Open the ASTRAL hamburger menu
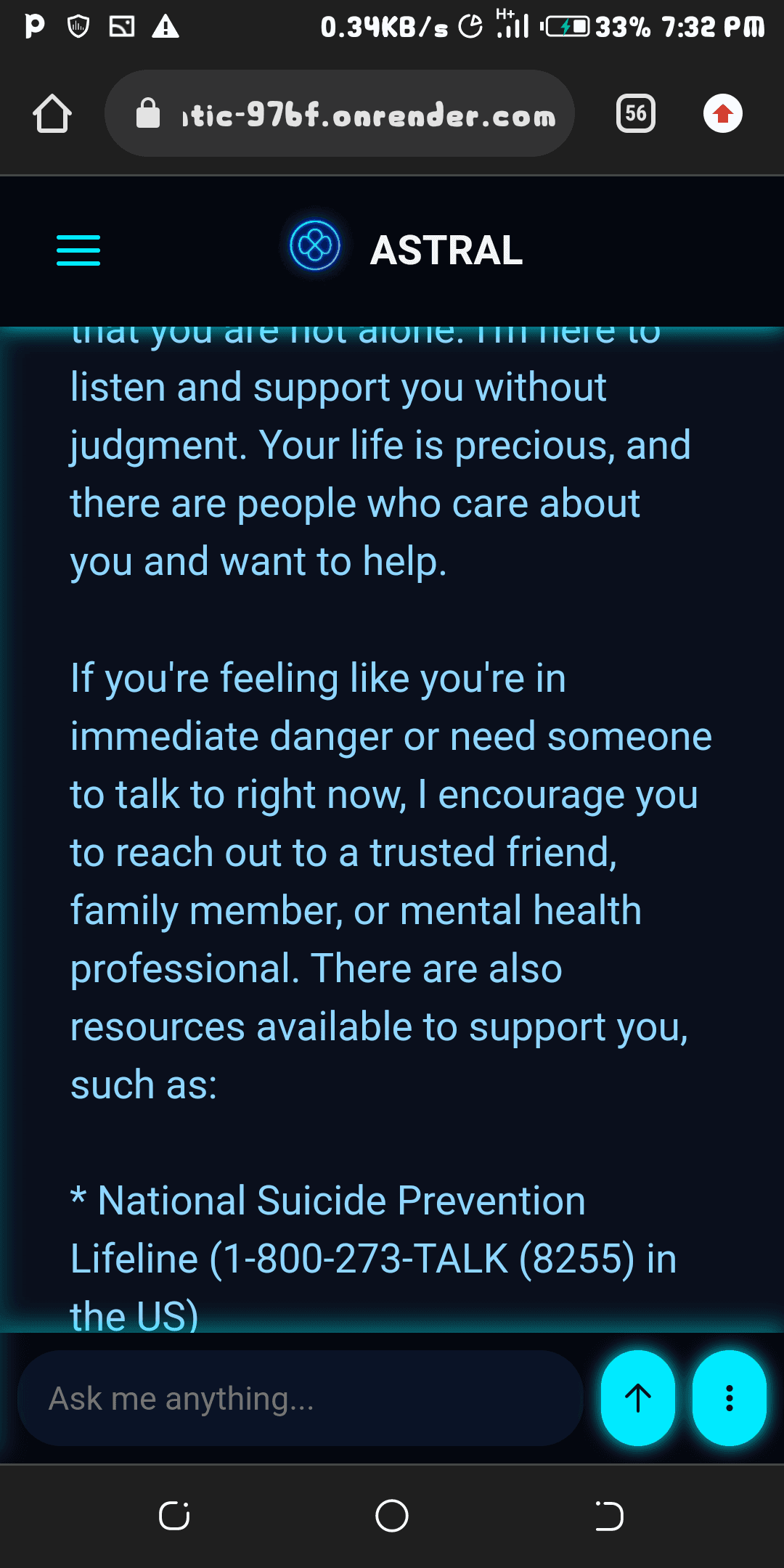784x1568 pixels. pos(78,250)
